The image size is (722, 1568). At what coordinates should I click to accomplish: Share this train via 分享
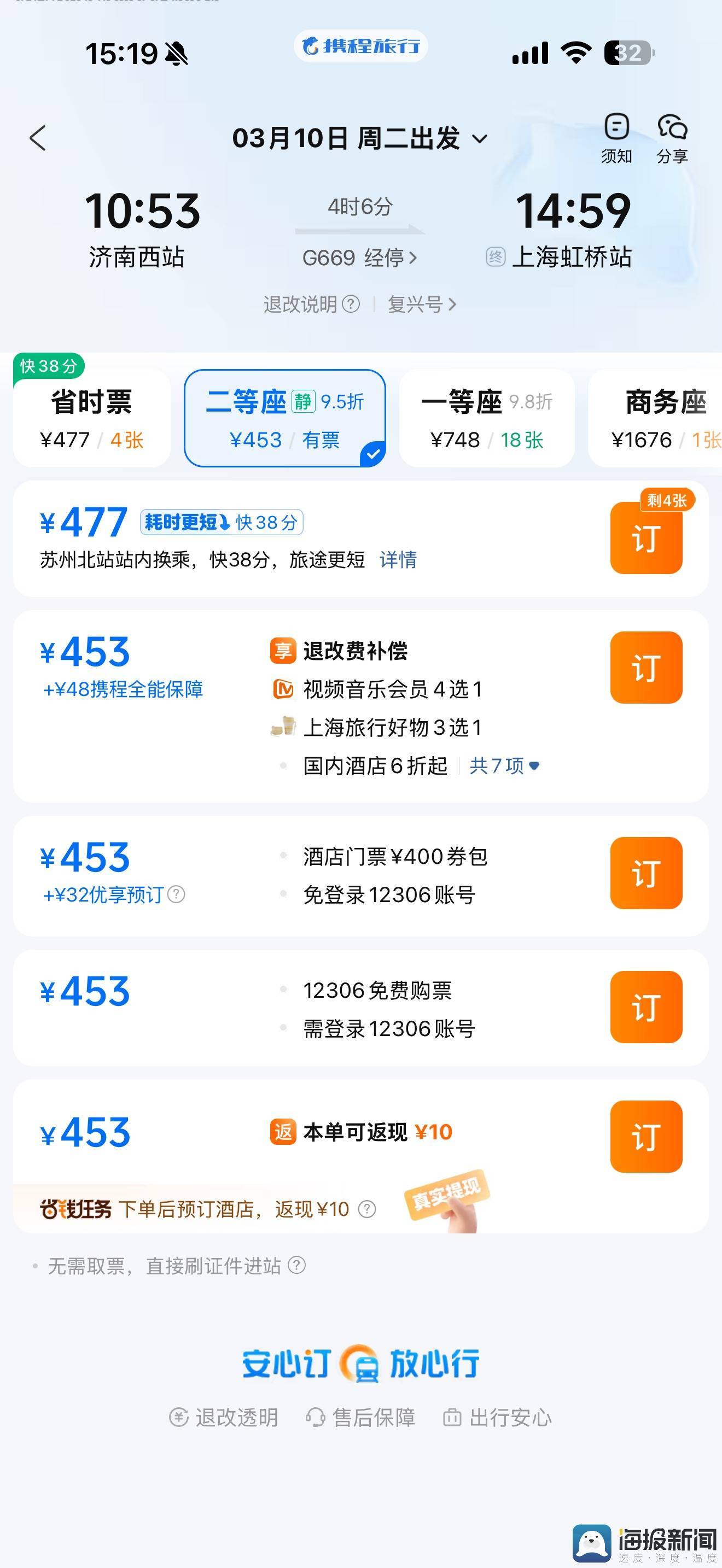point(672,138)
